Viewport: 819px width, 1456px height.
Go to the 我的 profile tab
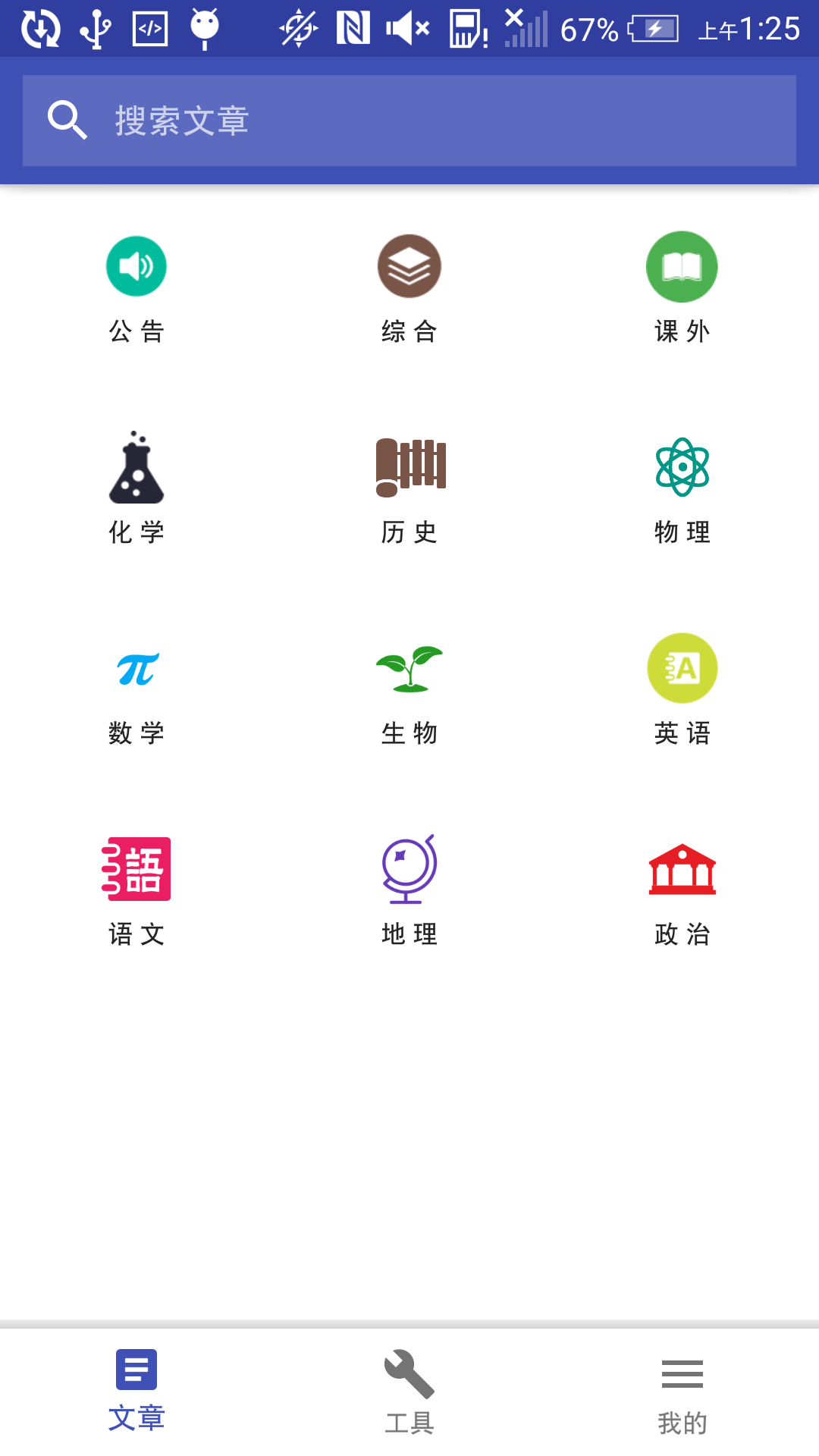[x=682, y=1391]
